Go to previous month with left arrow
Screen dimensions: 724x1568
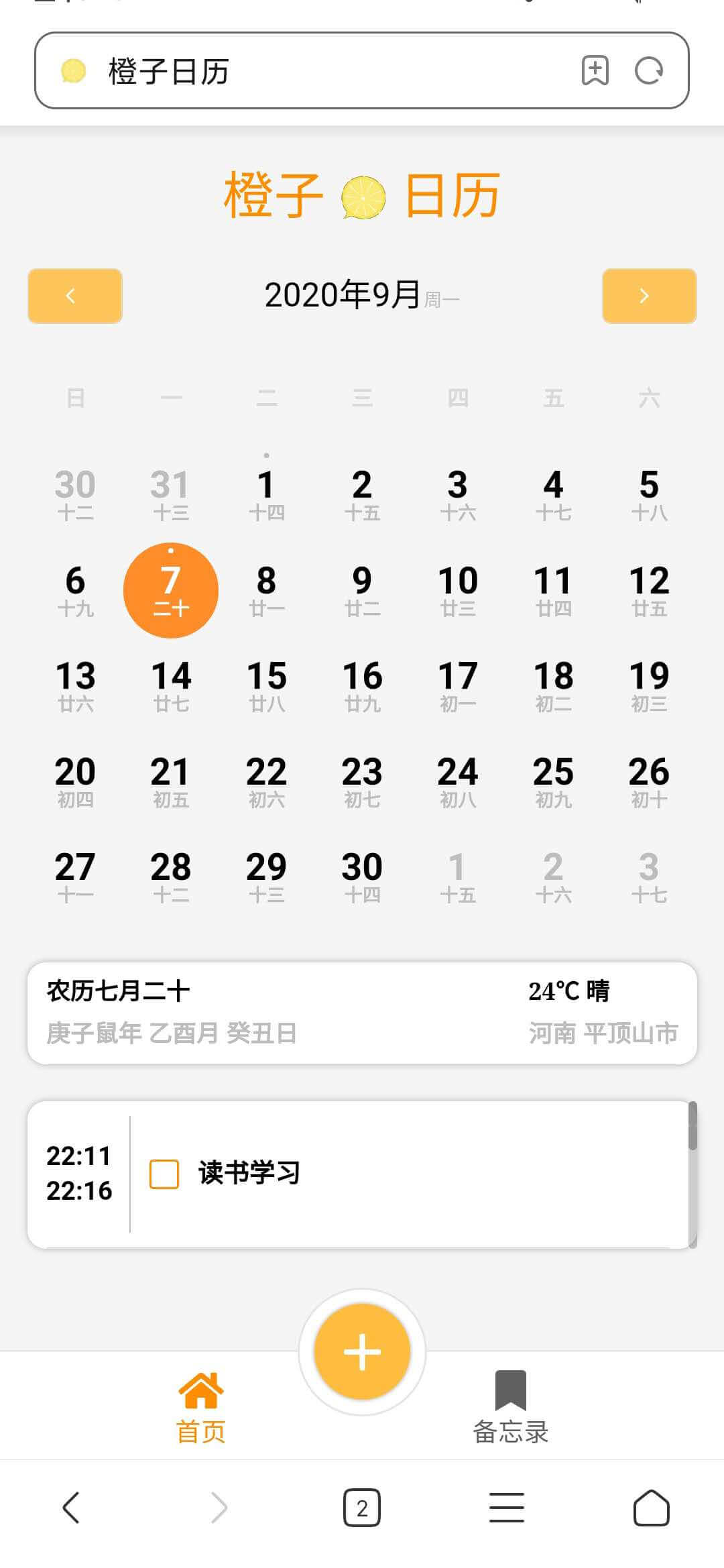[x=74, y=296]
